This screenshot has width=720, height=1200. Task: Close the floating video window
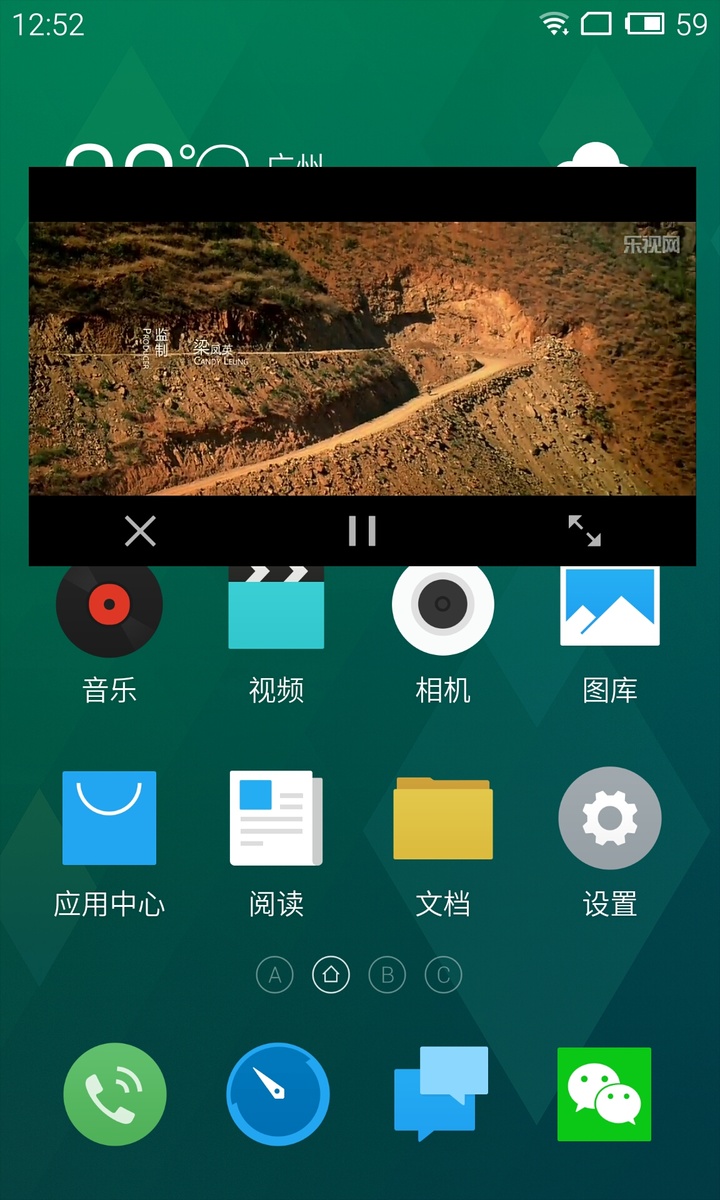coord(140,531)
